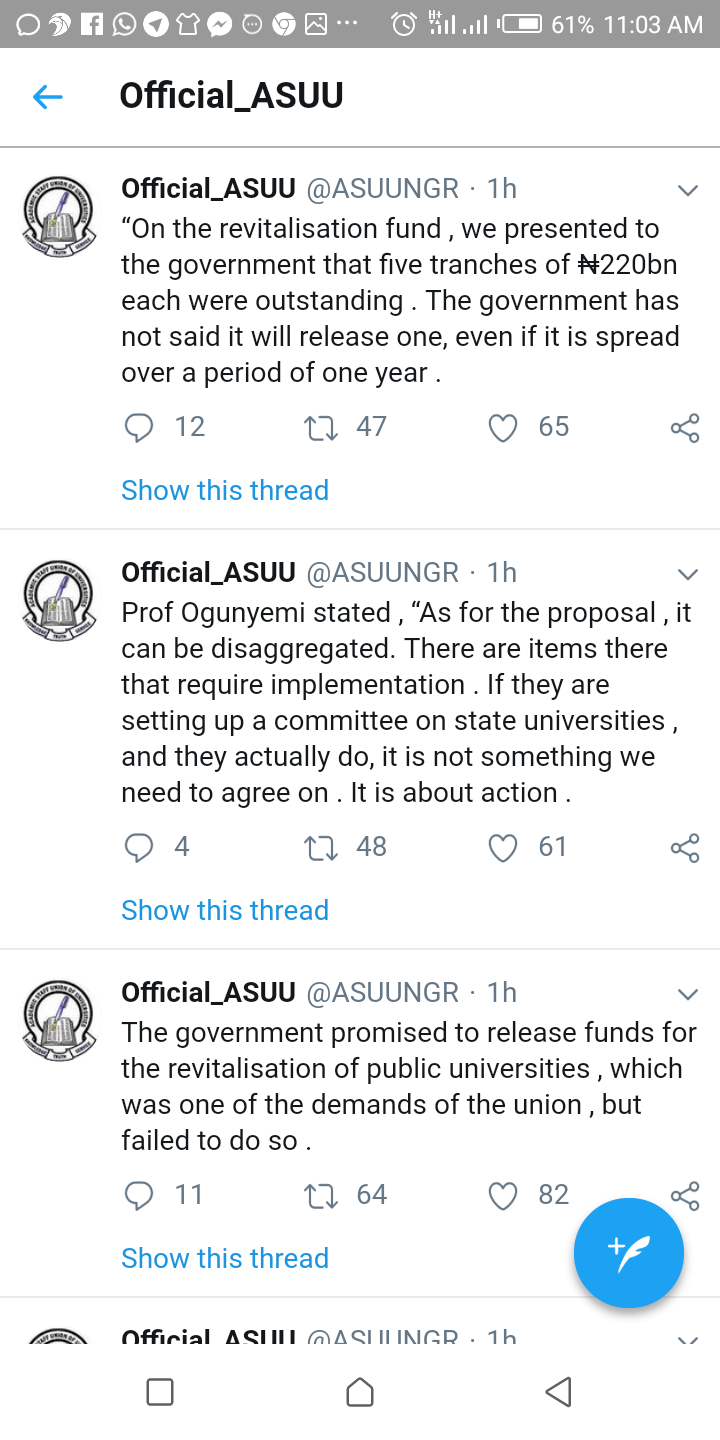Show thread for the ₦220bn tranches tweet

225,490
